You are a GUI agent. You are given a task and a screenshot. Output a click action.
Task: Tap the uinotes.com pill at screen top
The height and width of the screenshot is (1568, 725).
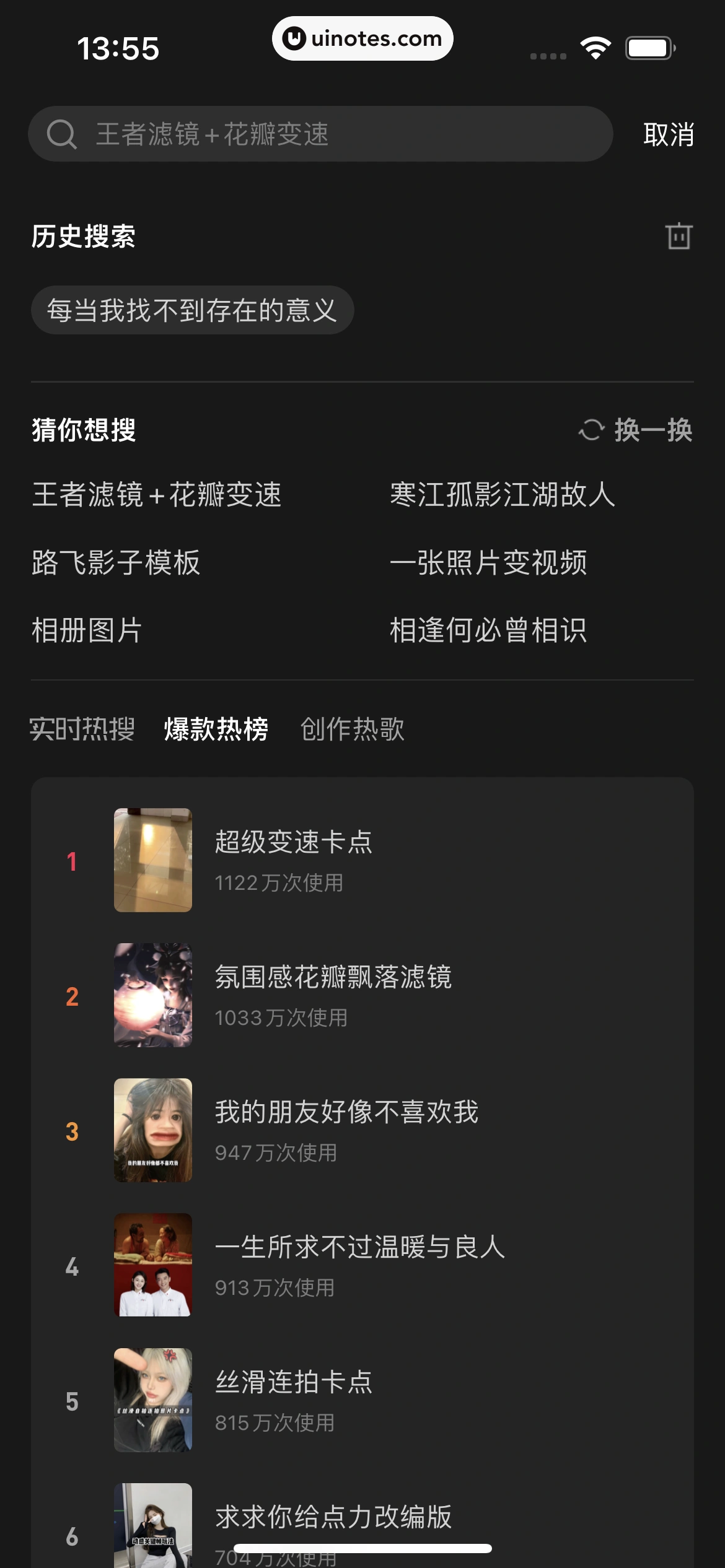[x=362, y=38]
